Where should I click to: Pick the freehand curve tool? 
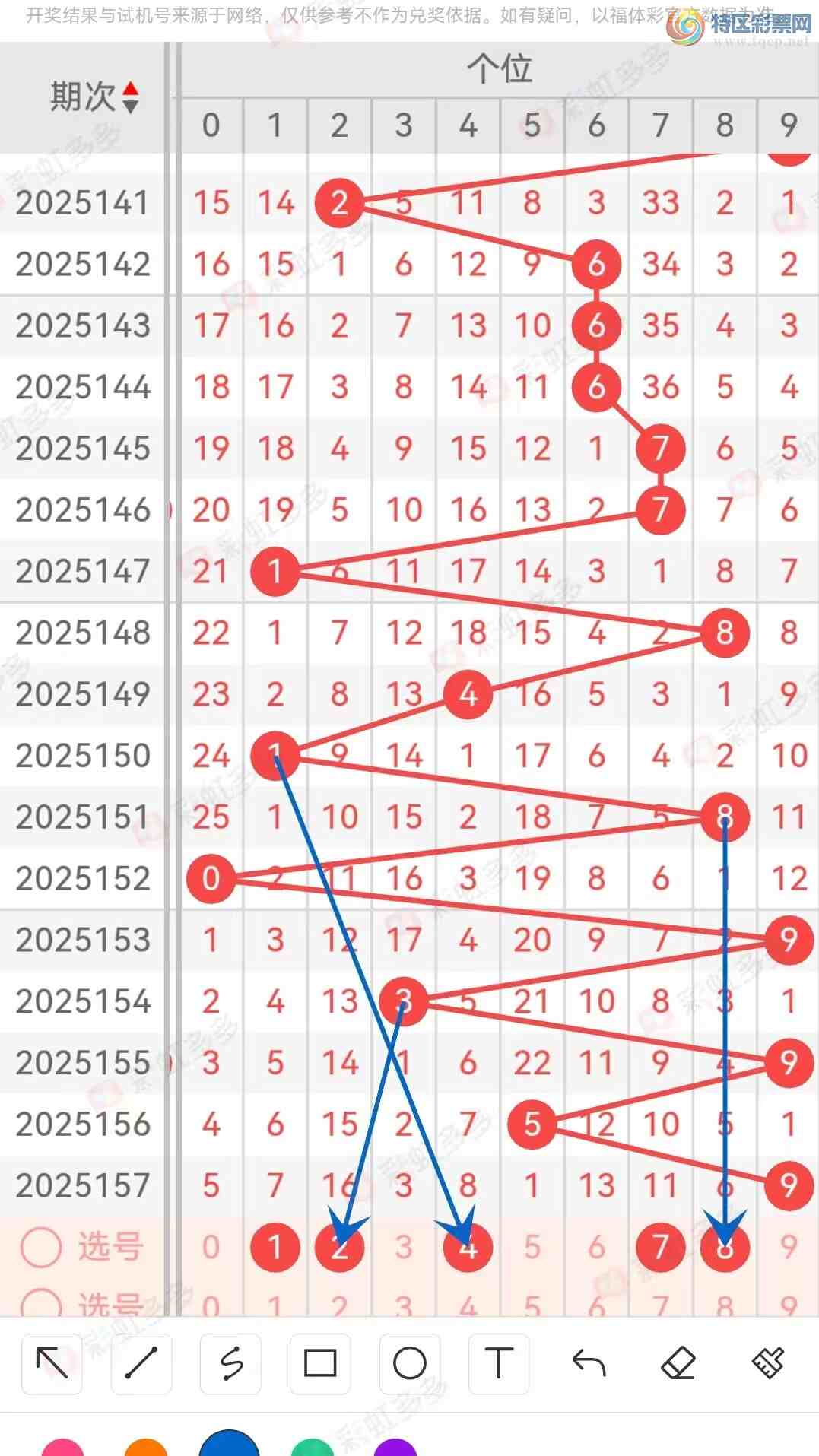[x=231, y=1363]
